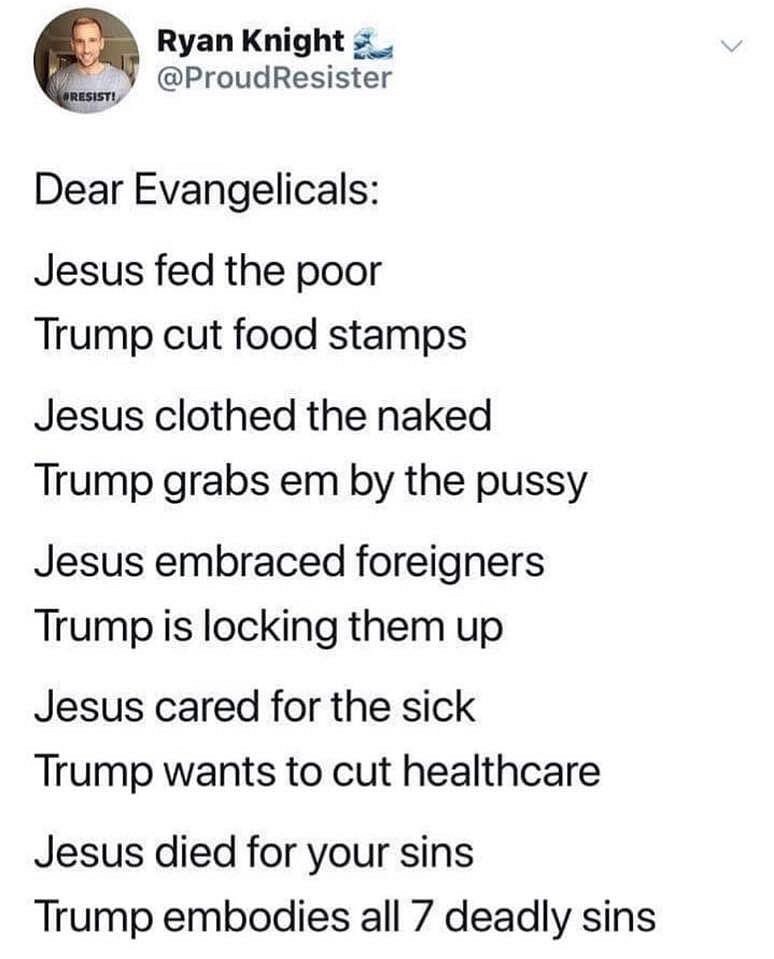The height and width of the screenshot is (959, 774).
Task: Open the tweet options chevron menu
Action: coord(733,47)
